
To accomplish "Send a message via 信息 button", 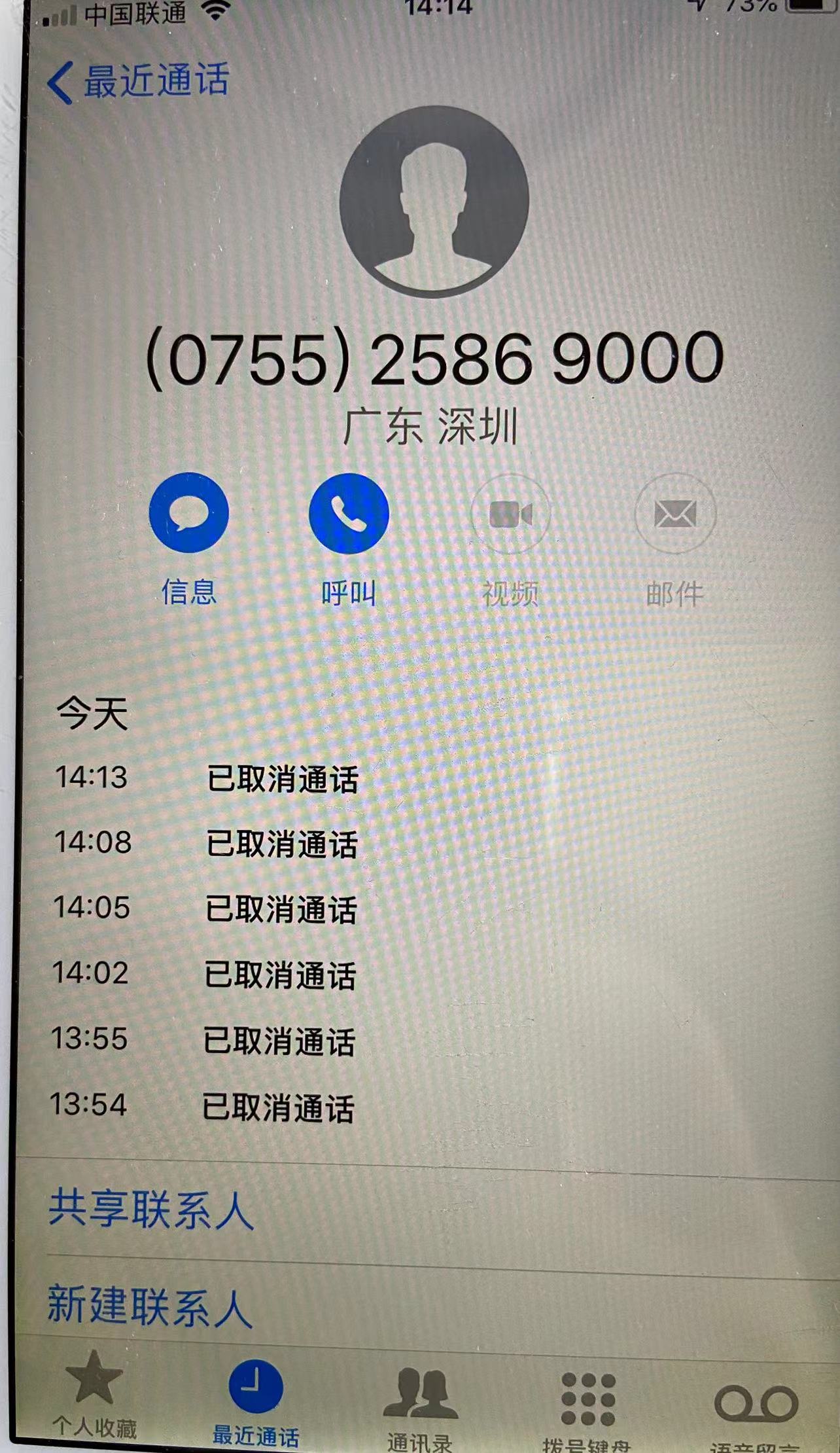I will (188, 514).
